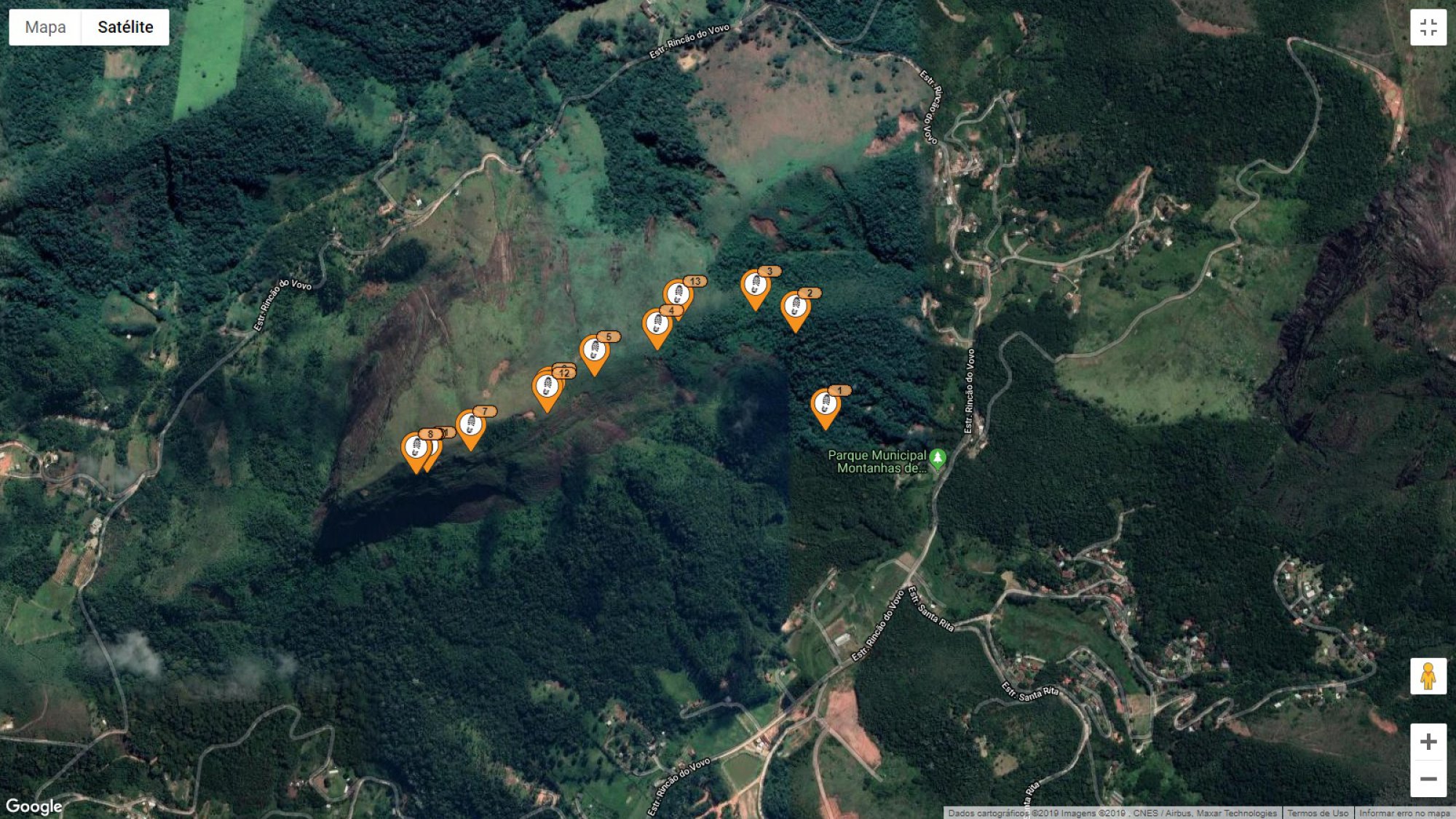Open trail marker number 7
This screenshot has width=1456, height=819.
[470, 424]
